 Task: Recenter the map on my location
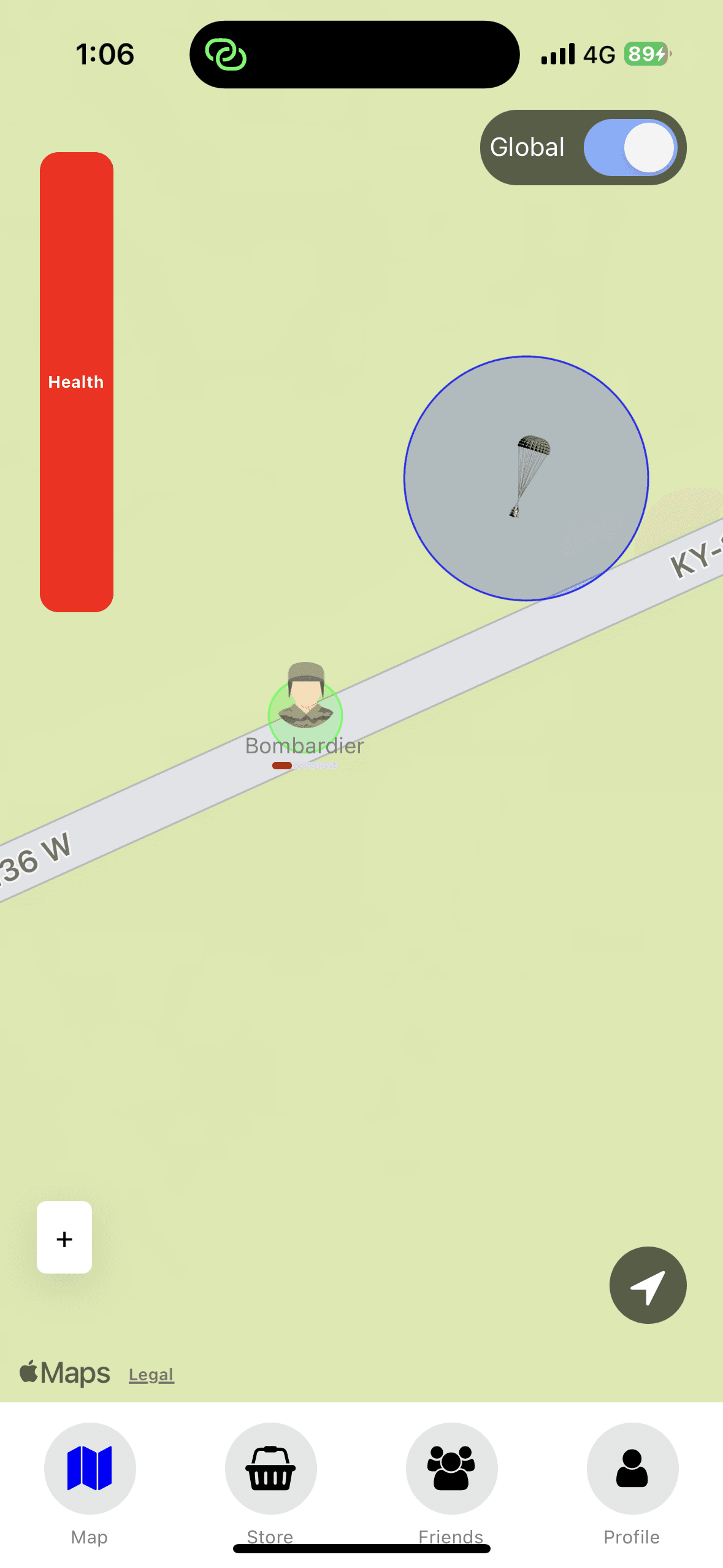point(648,1285)
